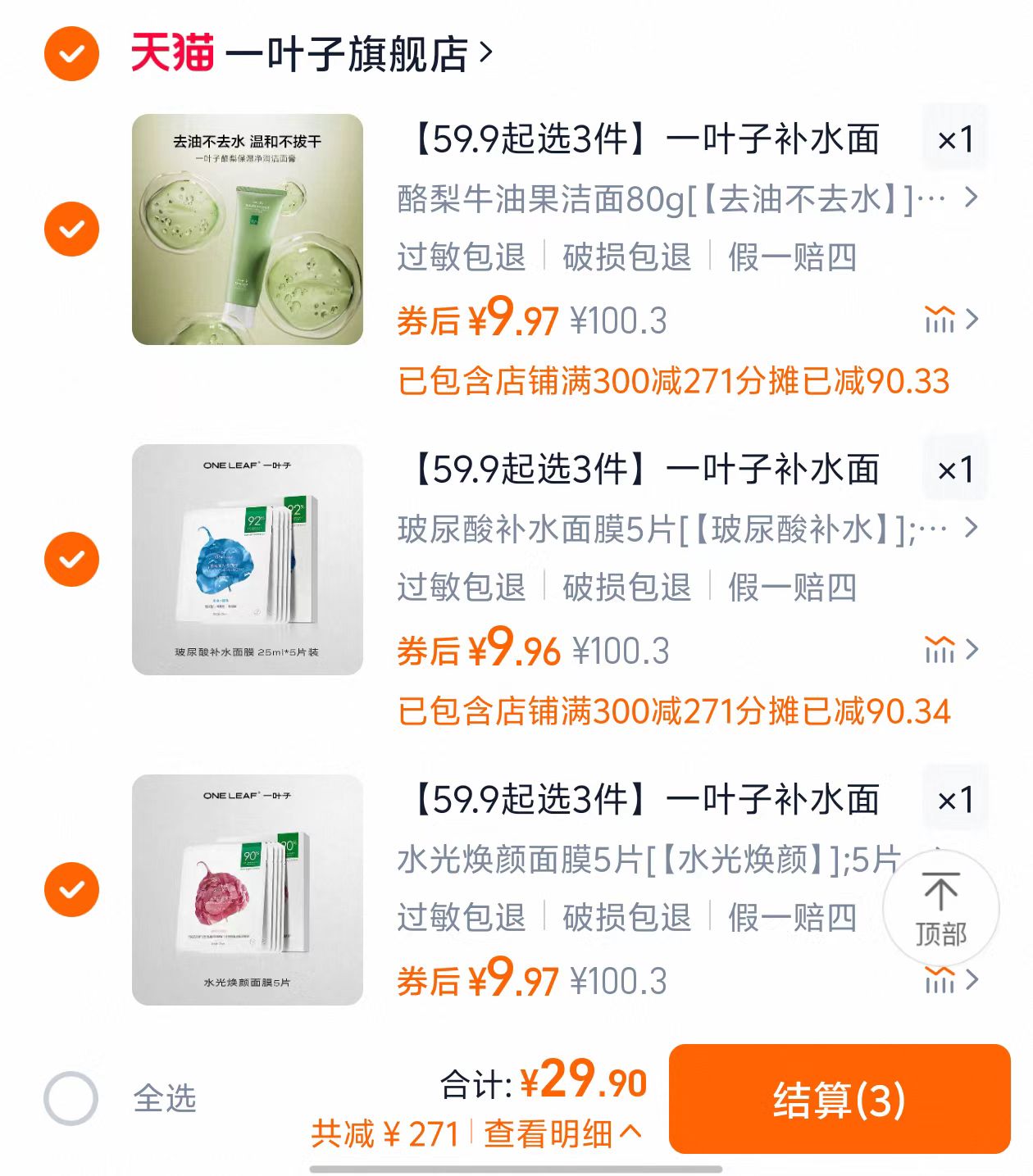The height and width of the screenshot is (1176, 1033).
Task: Tap the 顶部 back-to-top icon
Action: click(x=941, y=906)
